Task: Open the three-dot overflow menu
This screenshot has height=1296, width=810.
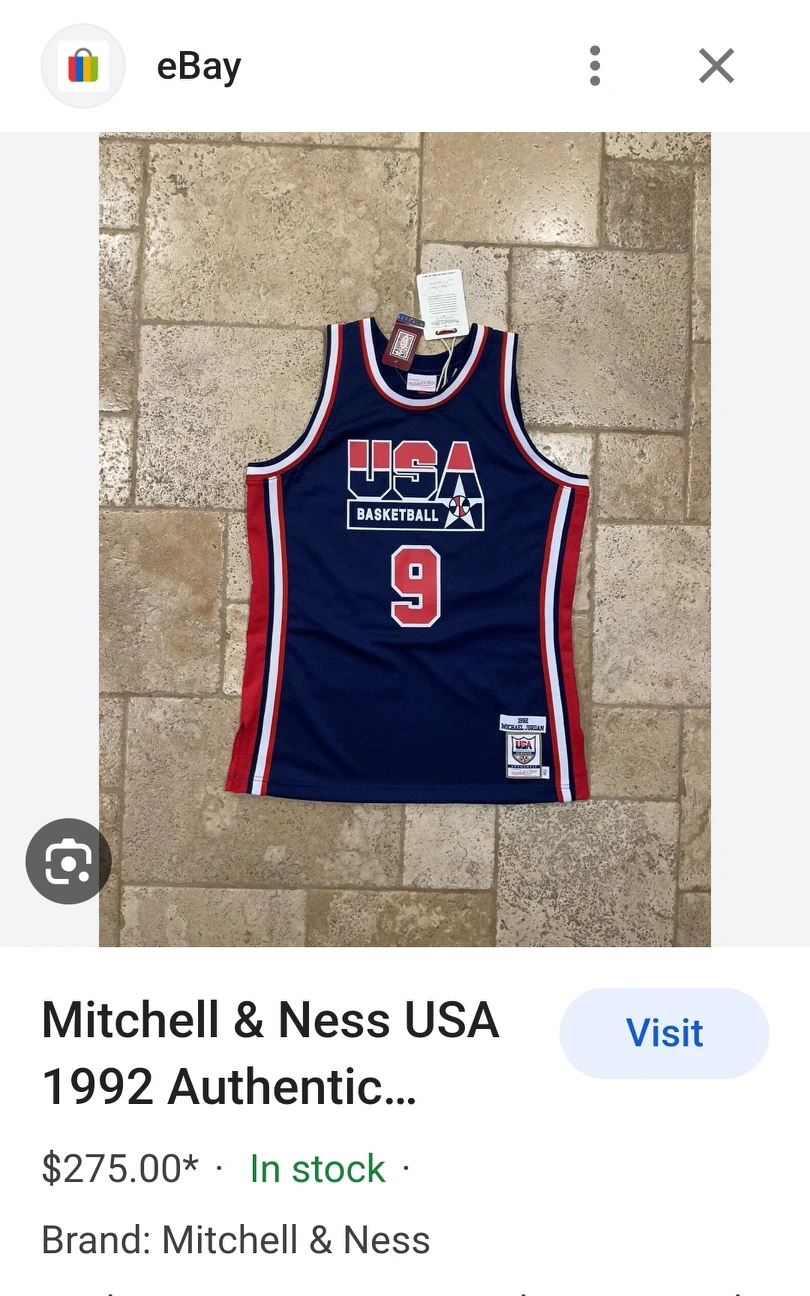Action: tap(595, 66)
